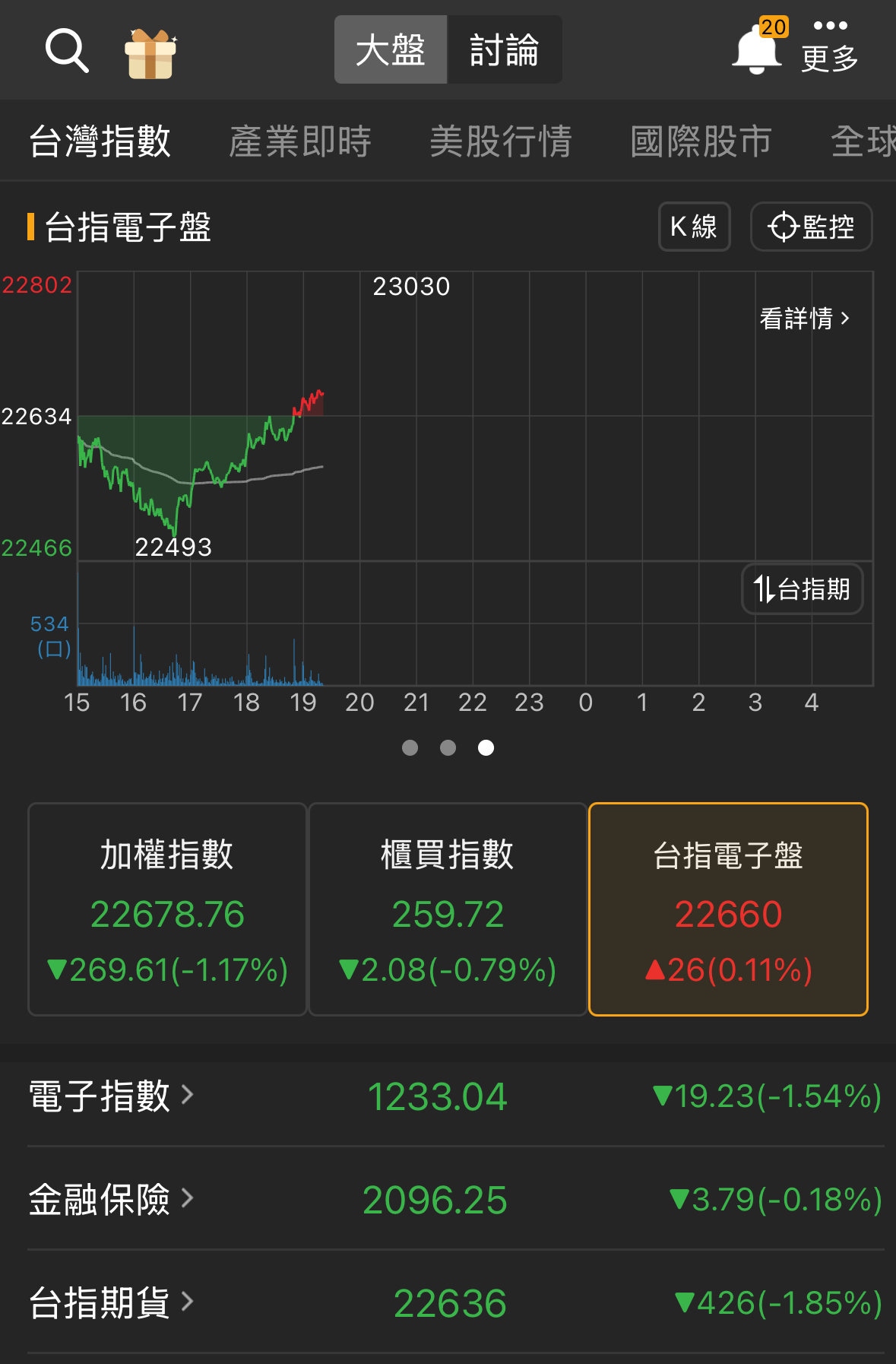Switch to the 產業即時 tab
The width and height of the screenshot is (896, 1364).
(x=300, y=141)
